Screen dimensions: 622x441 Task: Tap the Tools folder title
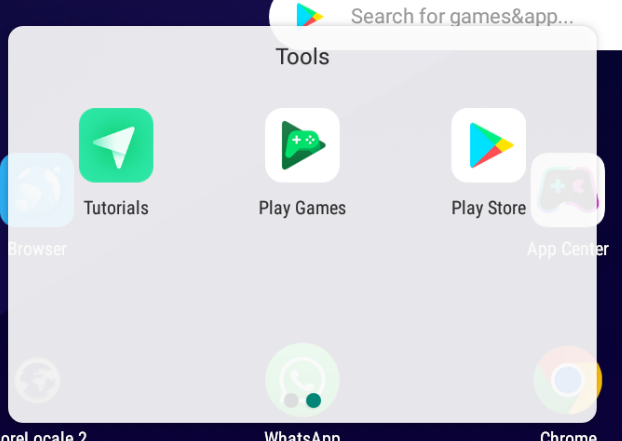[x=302, y=57]
